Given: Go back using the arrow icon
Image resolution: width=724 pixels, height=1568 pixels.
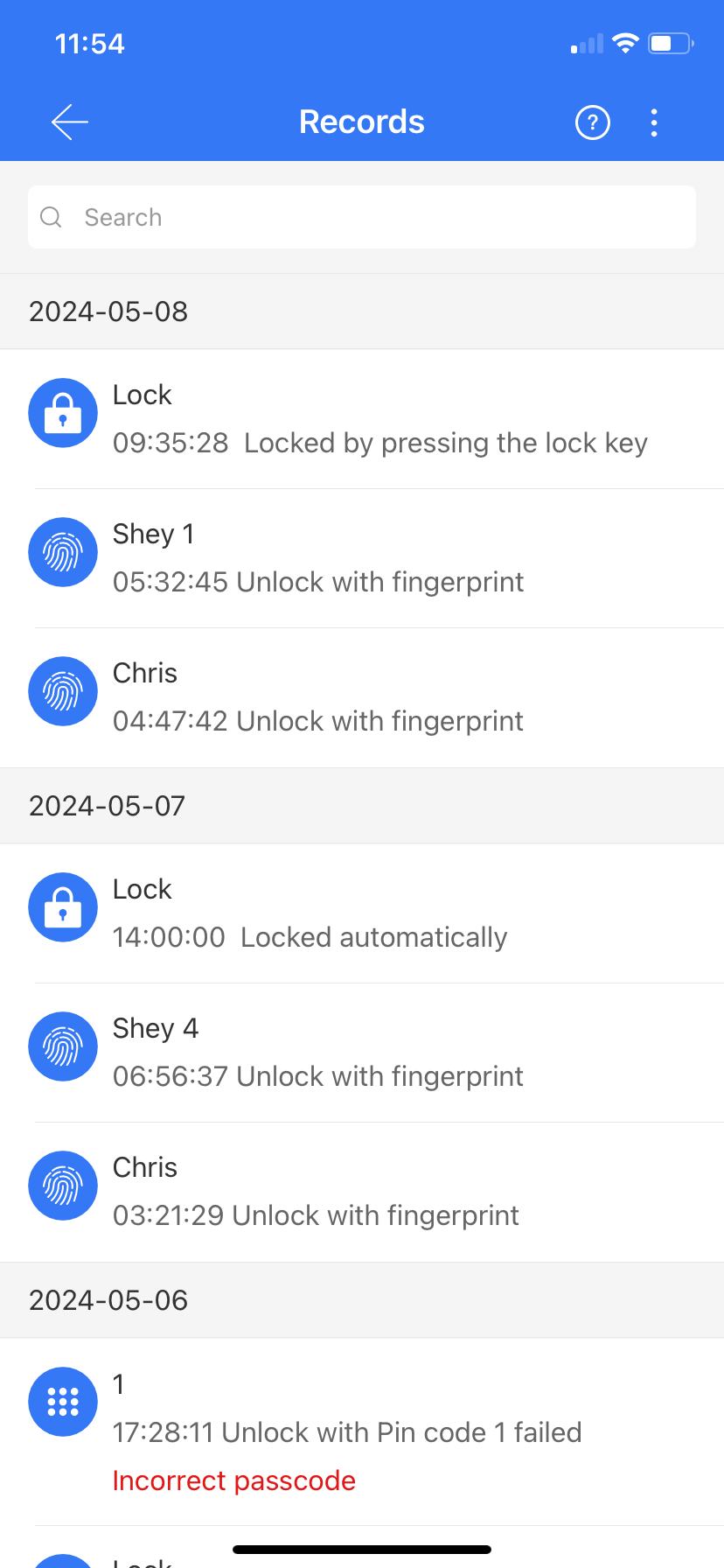Looking at the screenshot, I should coord(70,122).
